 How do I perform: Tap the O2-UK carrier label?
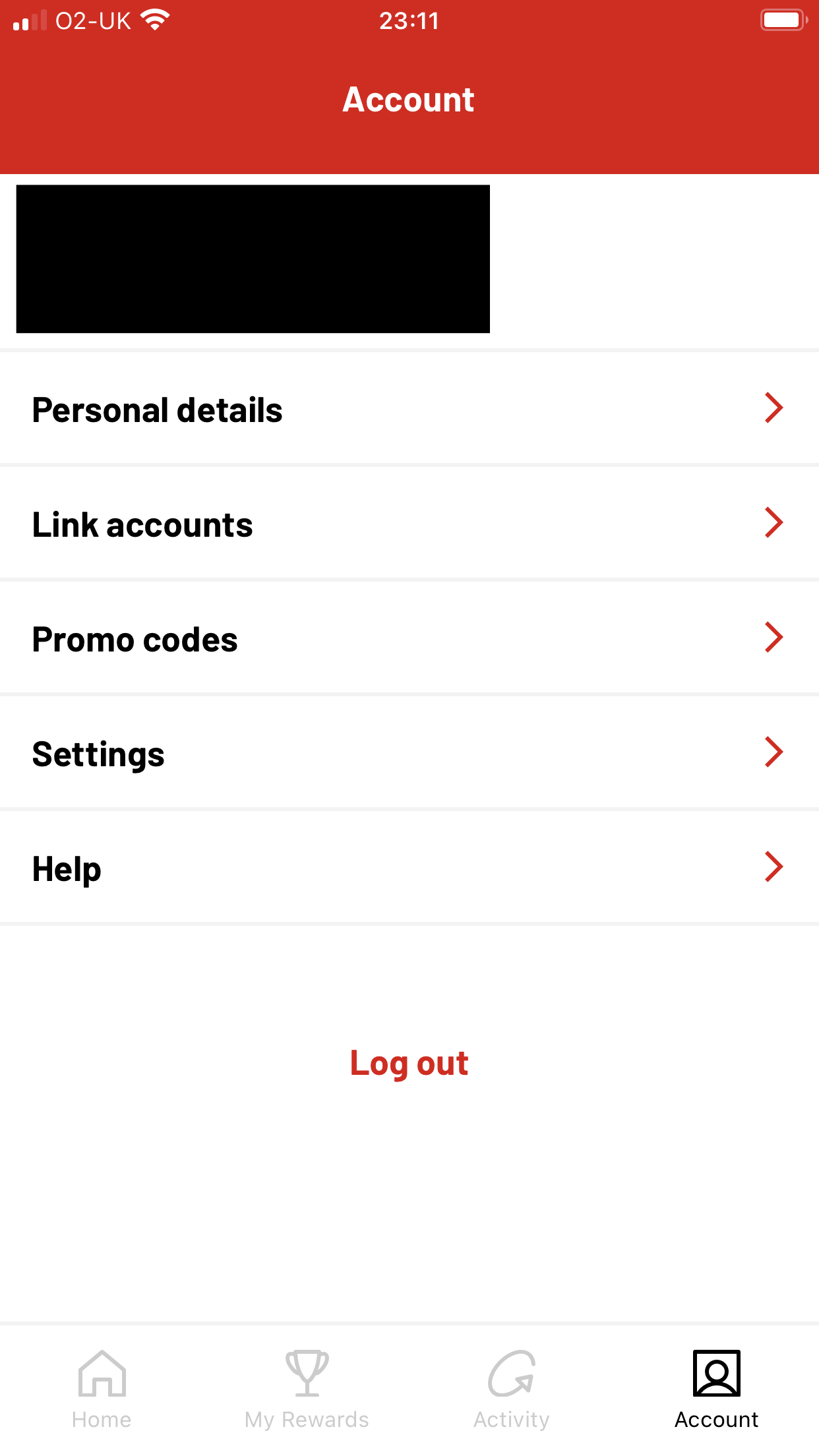tap(92, 20)
